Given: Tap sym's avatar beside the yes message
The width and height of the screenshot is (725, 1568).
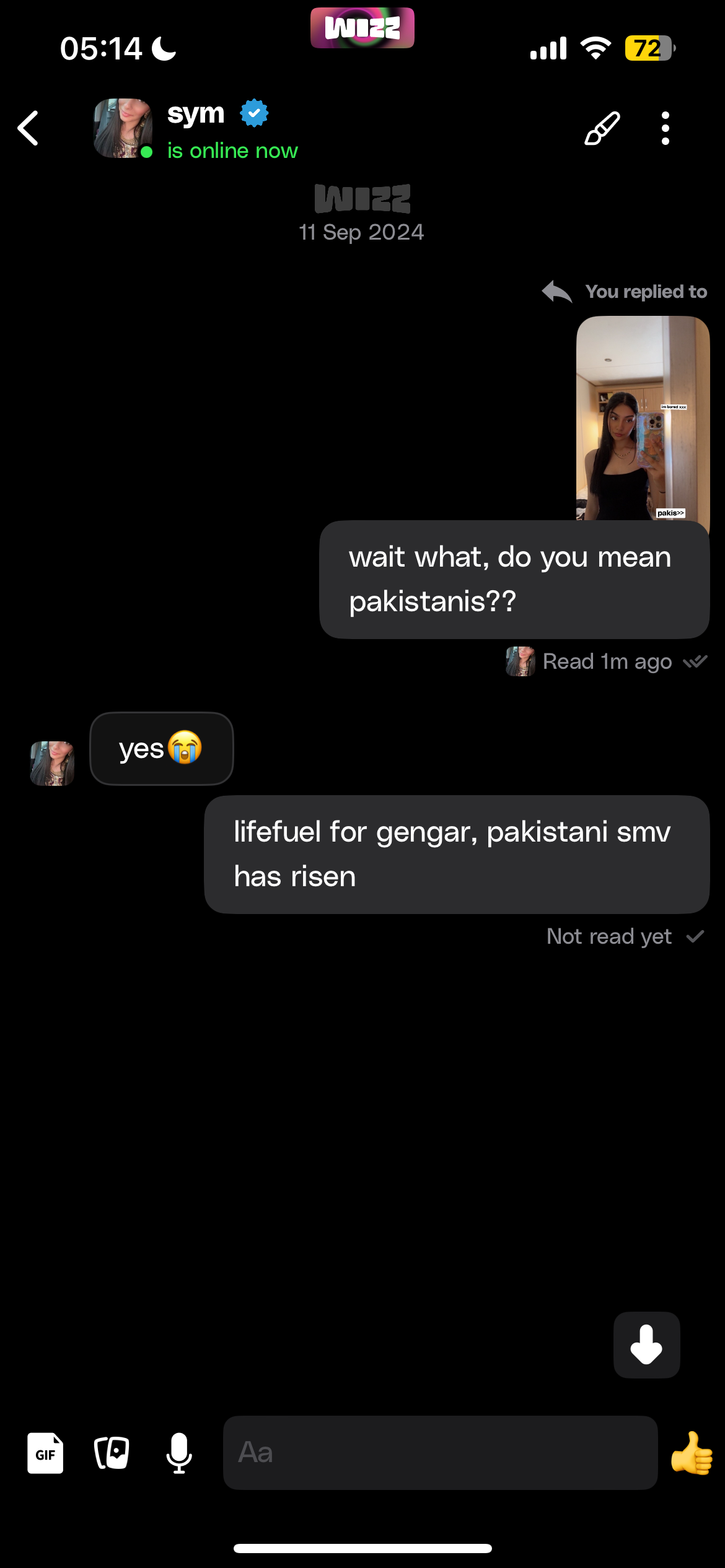Looking at the screenshot, I should pyautogui.click(x=53, y=763).
